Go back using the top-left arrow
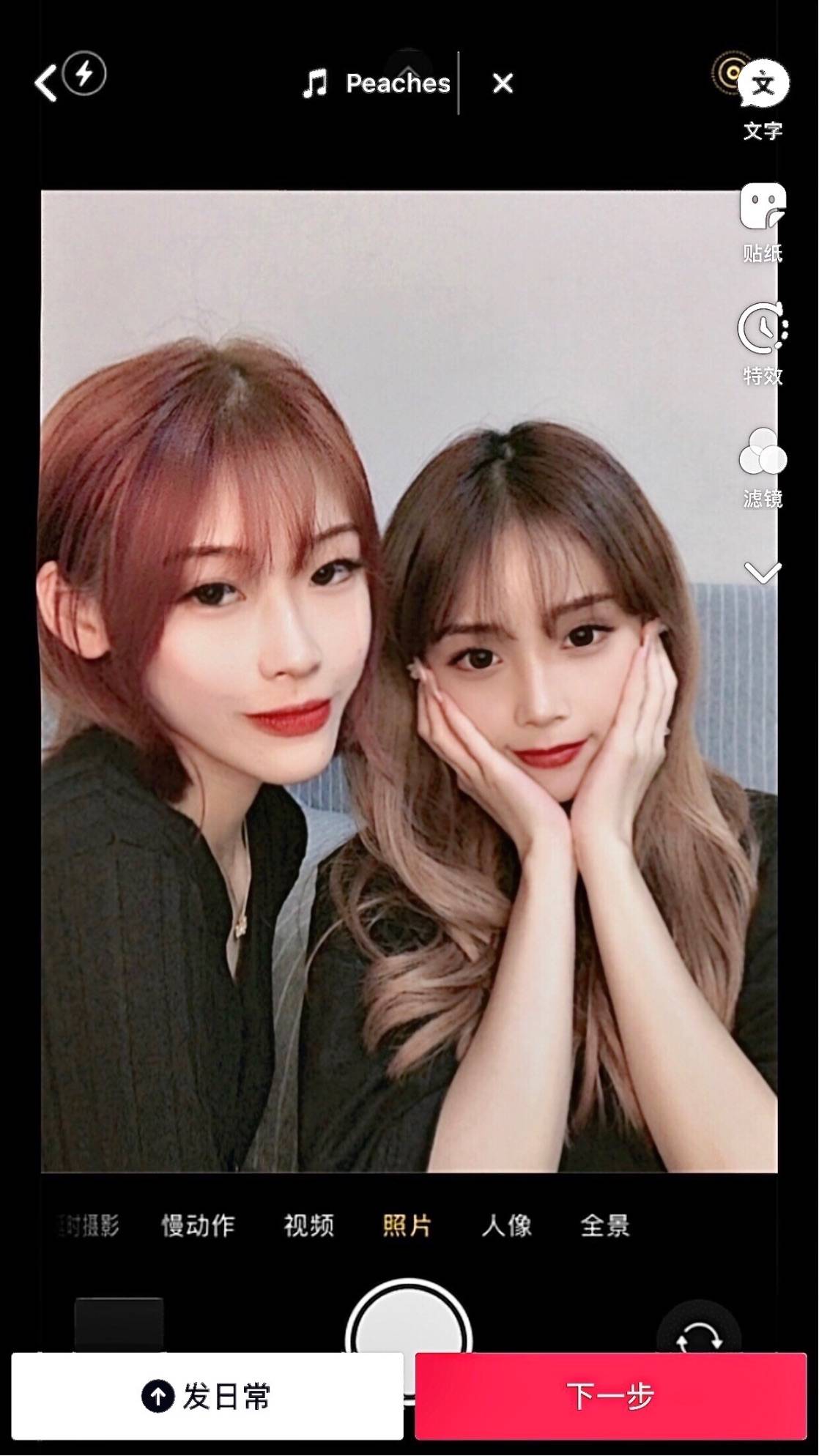Screen dimensions: 819x1456 (45, 83)
